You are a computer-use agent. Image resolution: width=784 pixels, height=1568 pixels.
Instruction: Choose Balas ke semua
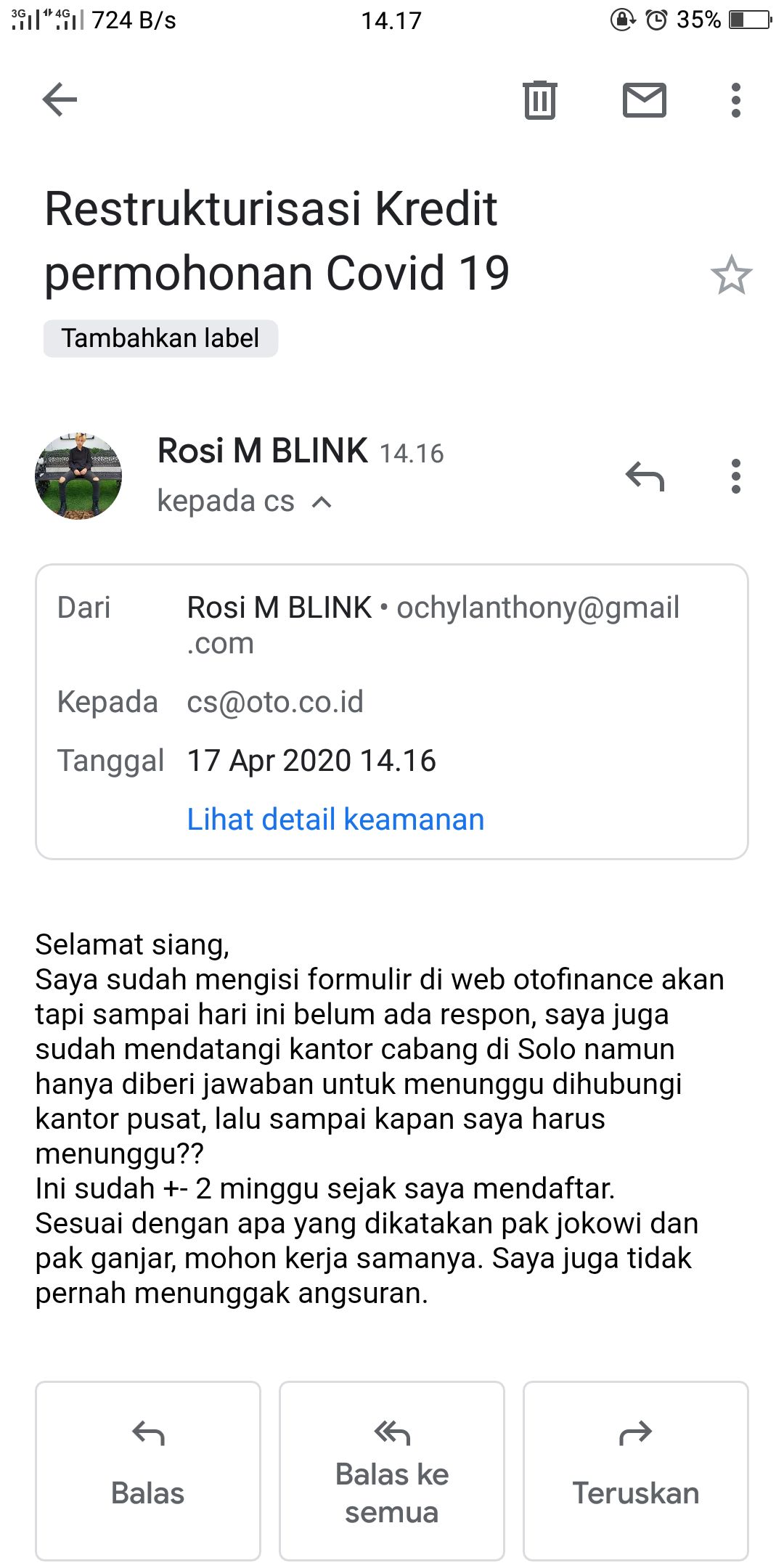392,1471
